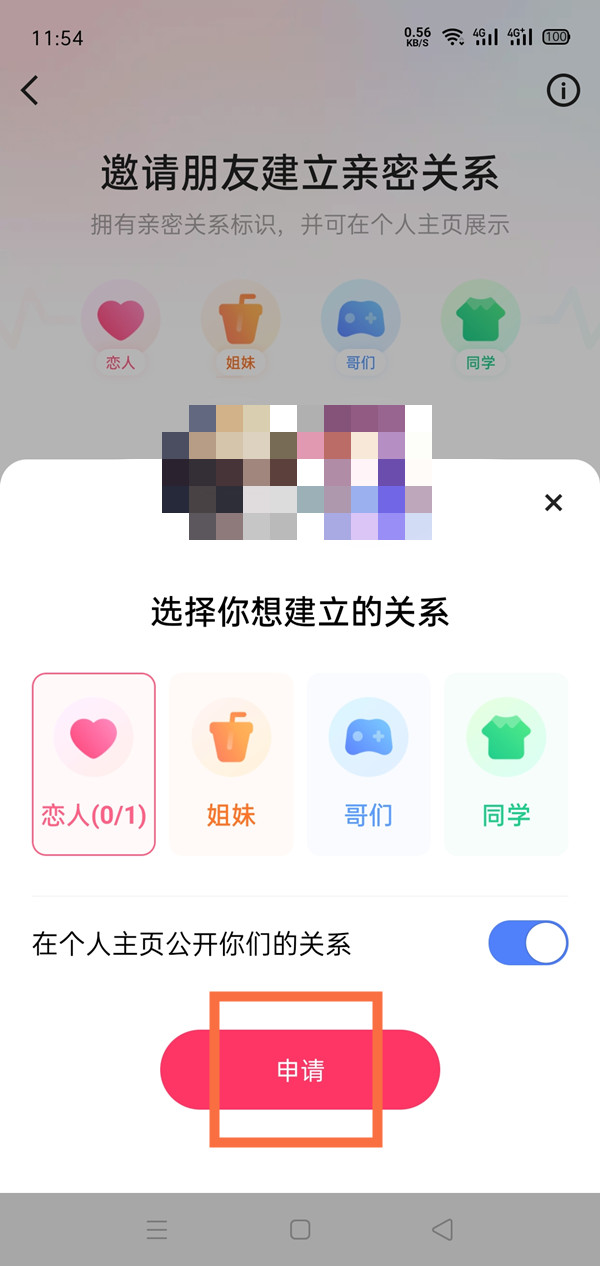Select the 恋人(0/1) relationship option

[x=94, y=764]
